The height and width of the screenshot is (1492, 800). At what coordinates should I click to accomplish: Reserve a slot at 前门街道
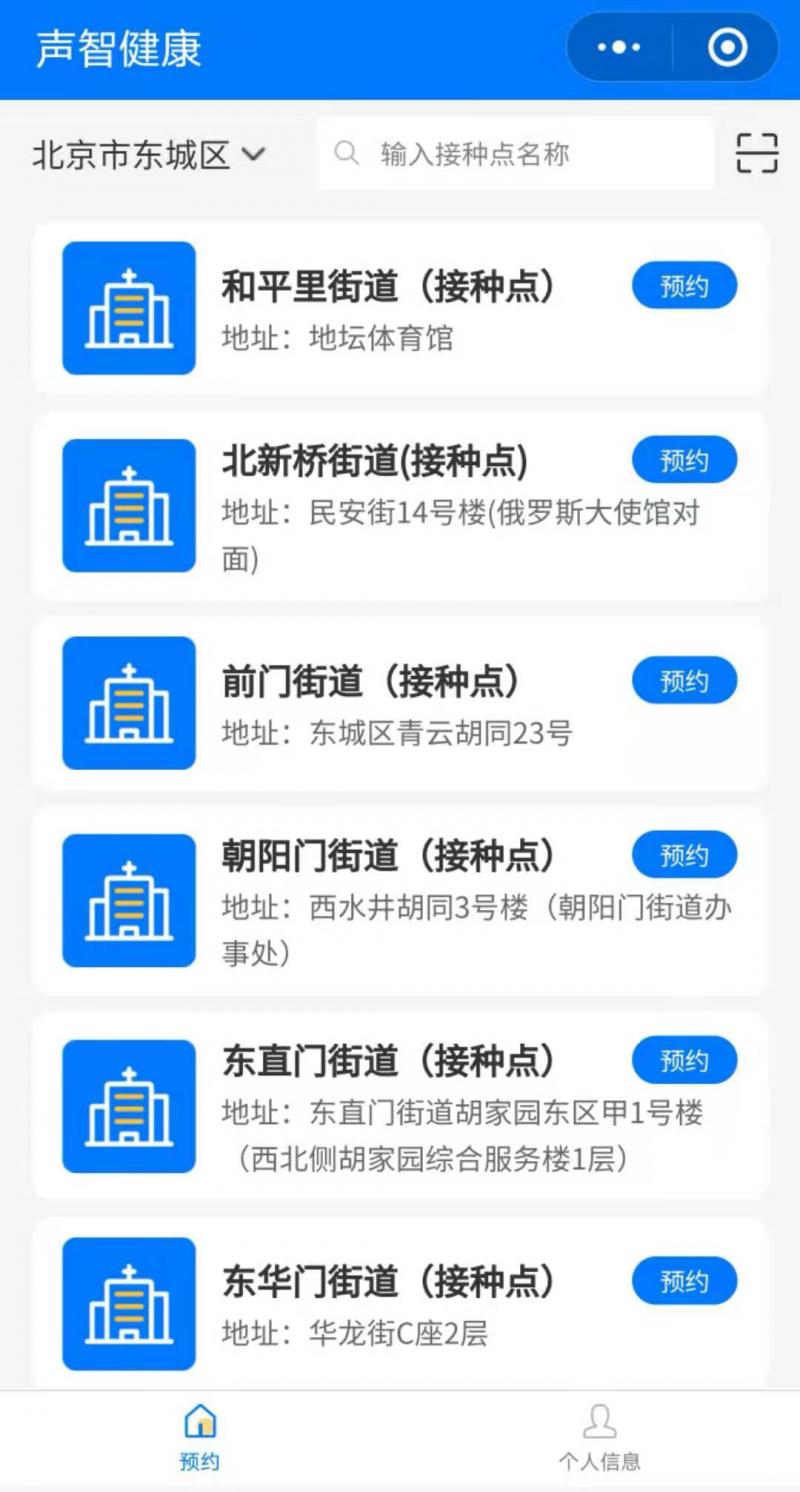[x=684, y=682]
